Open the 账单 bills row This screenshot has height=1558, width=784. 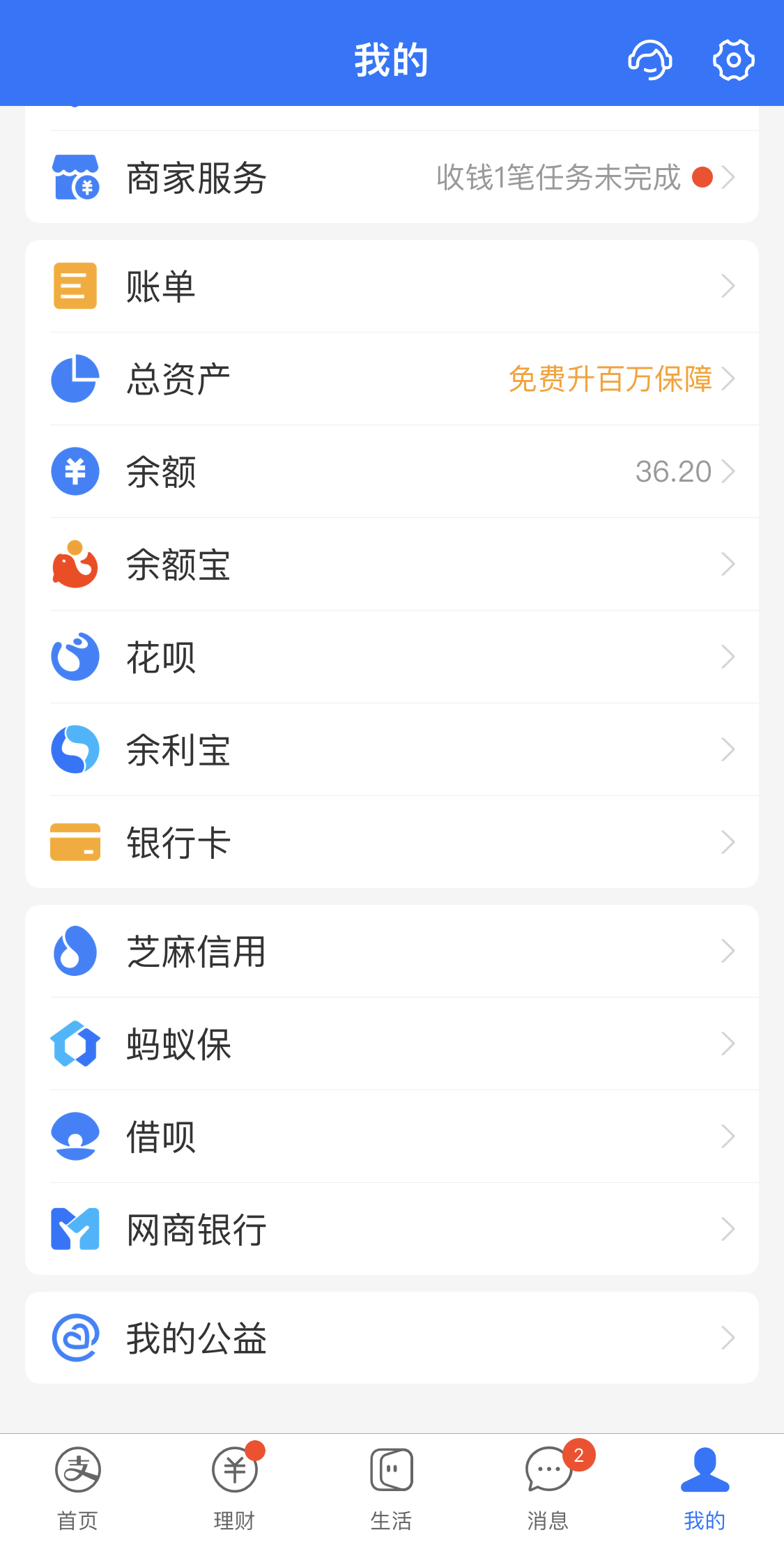click(x=392, y=286)
